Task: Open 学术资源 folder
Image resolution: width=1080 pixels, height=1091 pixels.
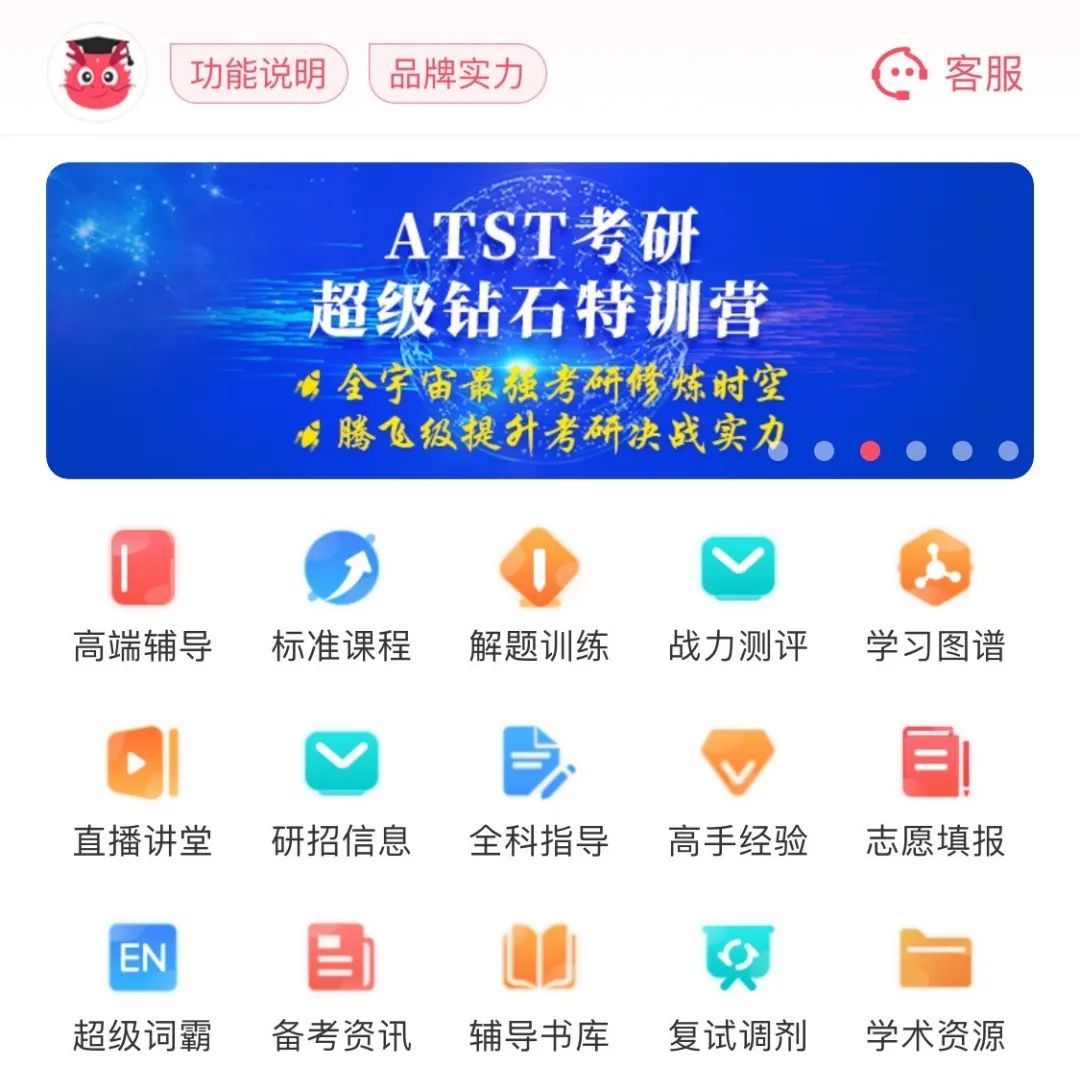Action: pos(935,985)
